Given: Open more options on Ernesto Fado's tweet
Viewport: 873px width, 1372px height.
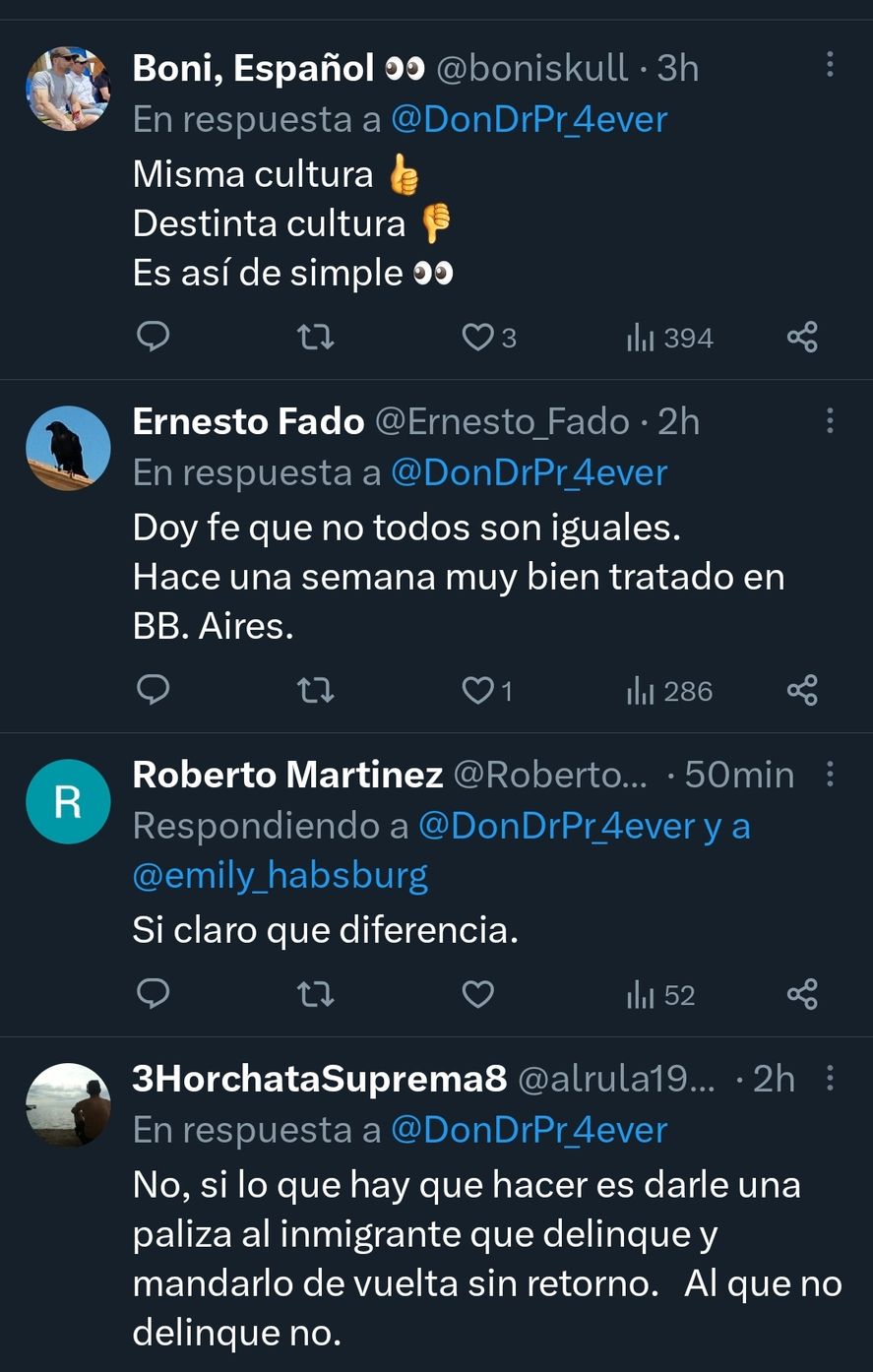Looking at the screenshot, I should coord(830,420).
